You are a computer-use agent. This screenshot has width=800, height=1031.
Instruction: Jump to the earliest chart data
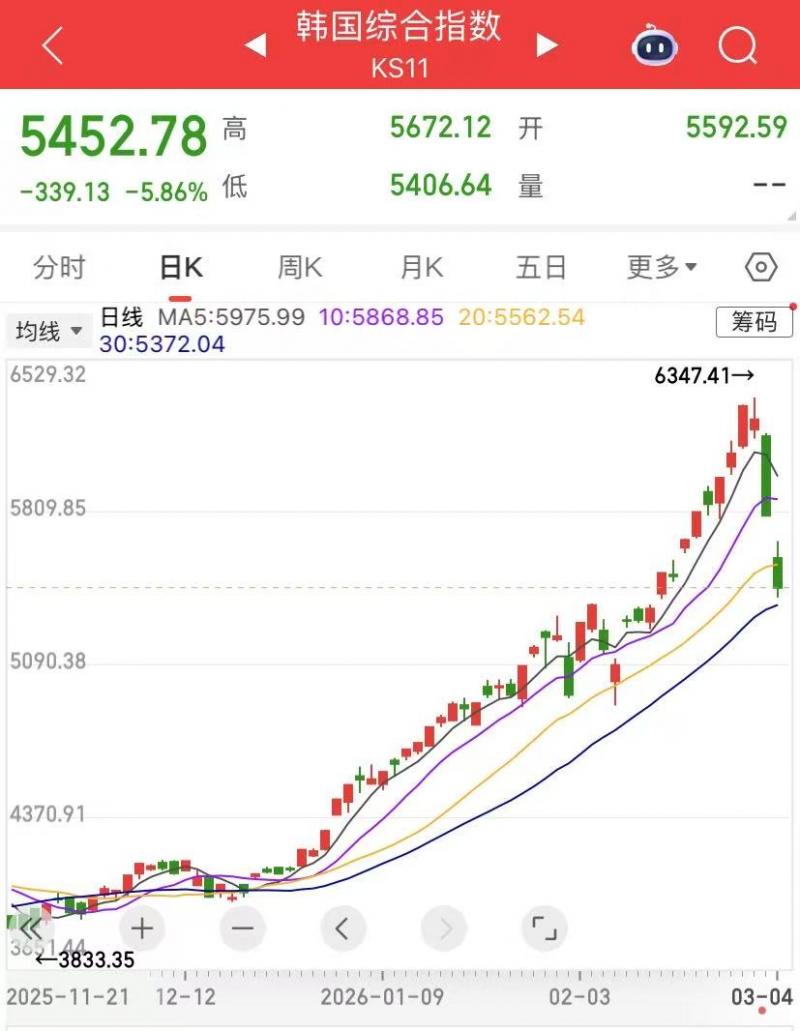coord(32,929)
